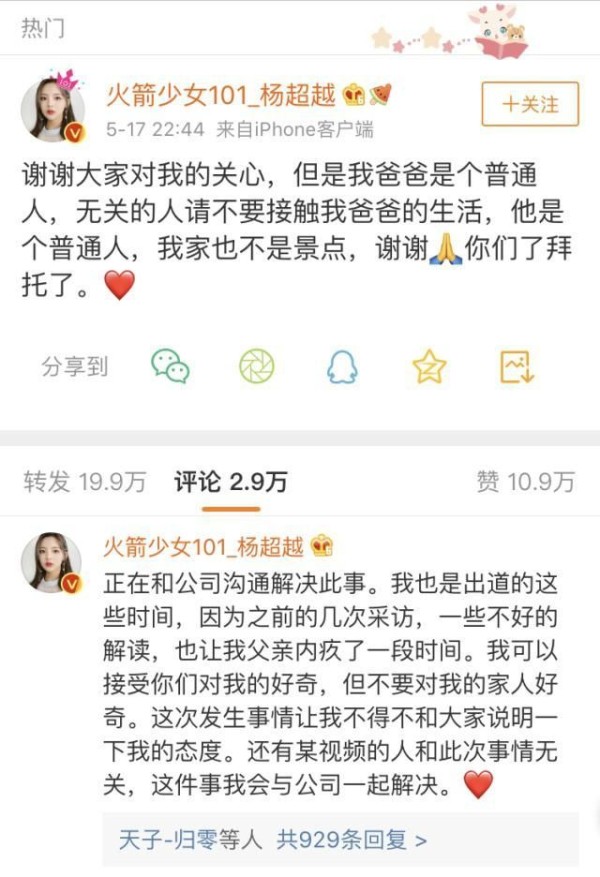The width and height of the screenshot is (600, 877).
Task: Share to WeChat Moments
Action: [256, 367]
